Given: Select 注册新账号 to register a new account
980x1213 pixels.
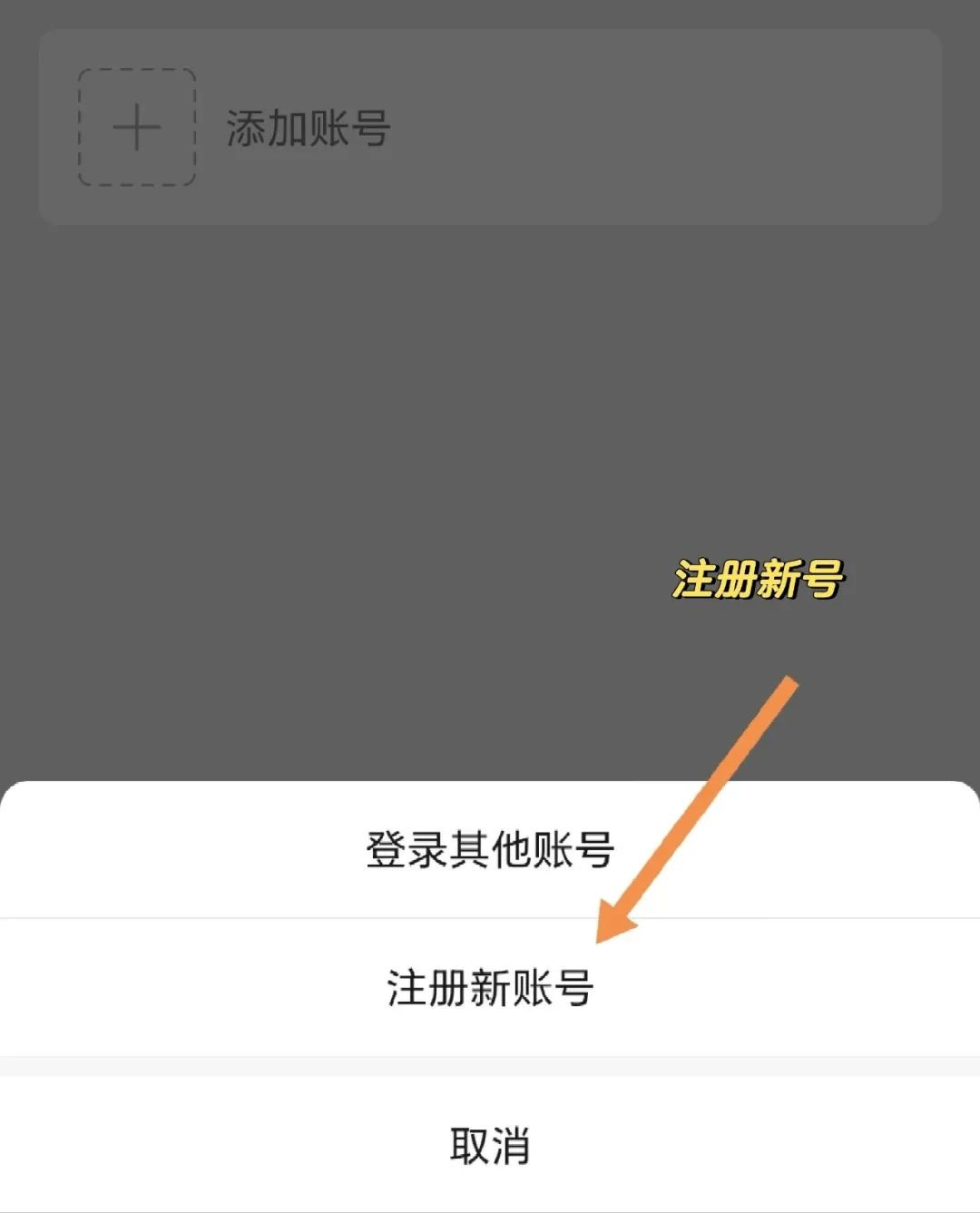Looking at the screenshot, I should point(490,987).
